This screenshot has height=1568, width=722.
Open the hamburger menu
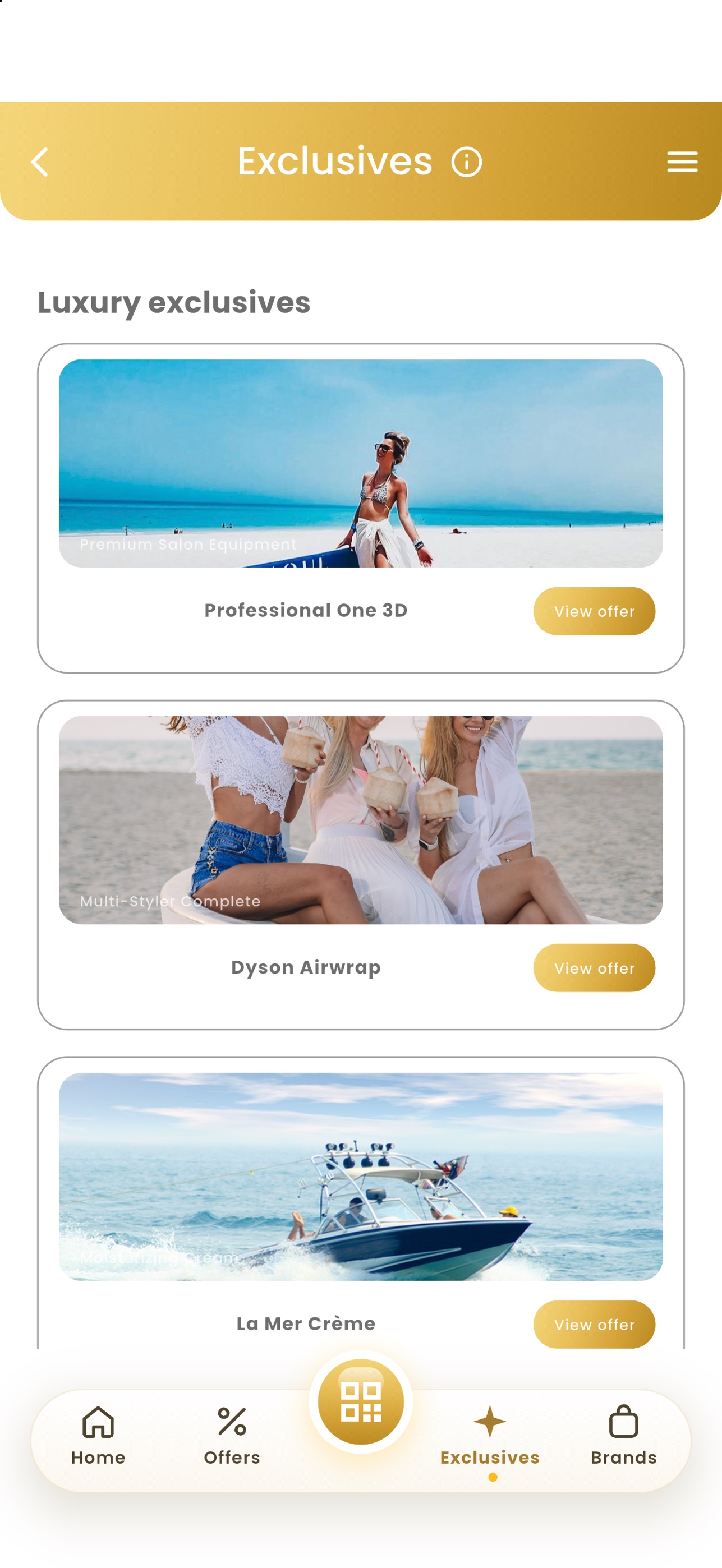pos(682,162)
